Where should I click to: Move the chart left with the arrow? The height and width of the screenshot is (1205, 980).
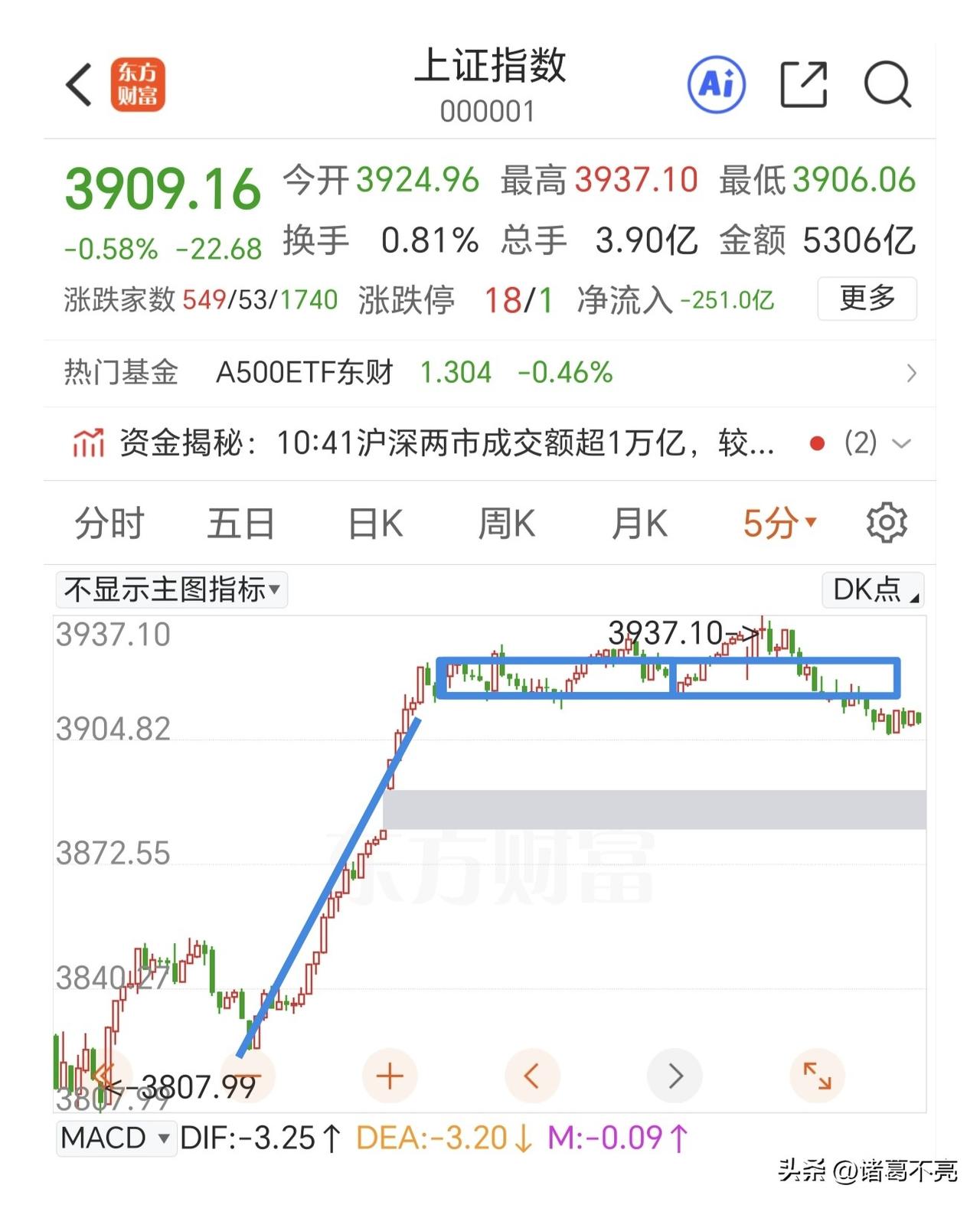[x=531, y=1076]
